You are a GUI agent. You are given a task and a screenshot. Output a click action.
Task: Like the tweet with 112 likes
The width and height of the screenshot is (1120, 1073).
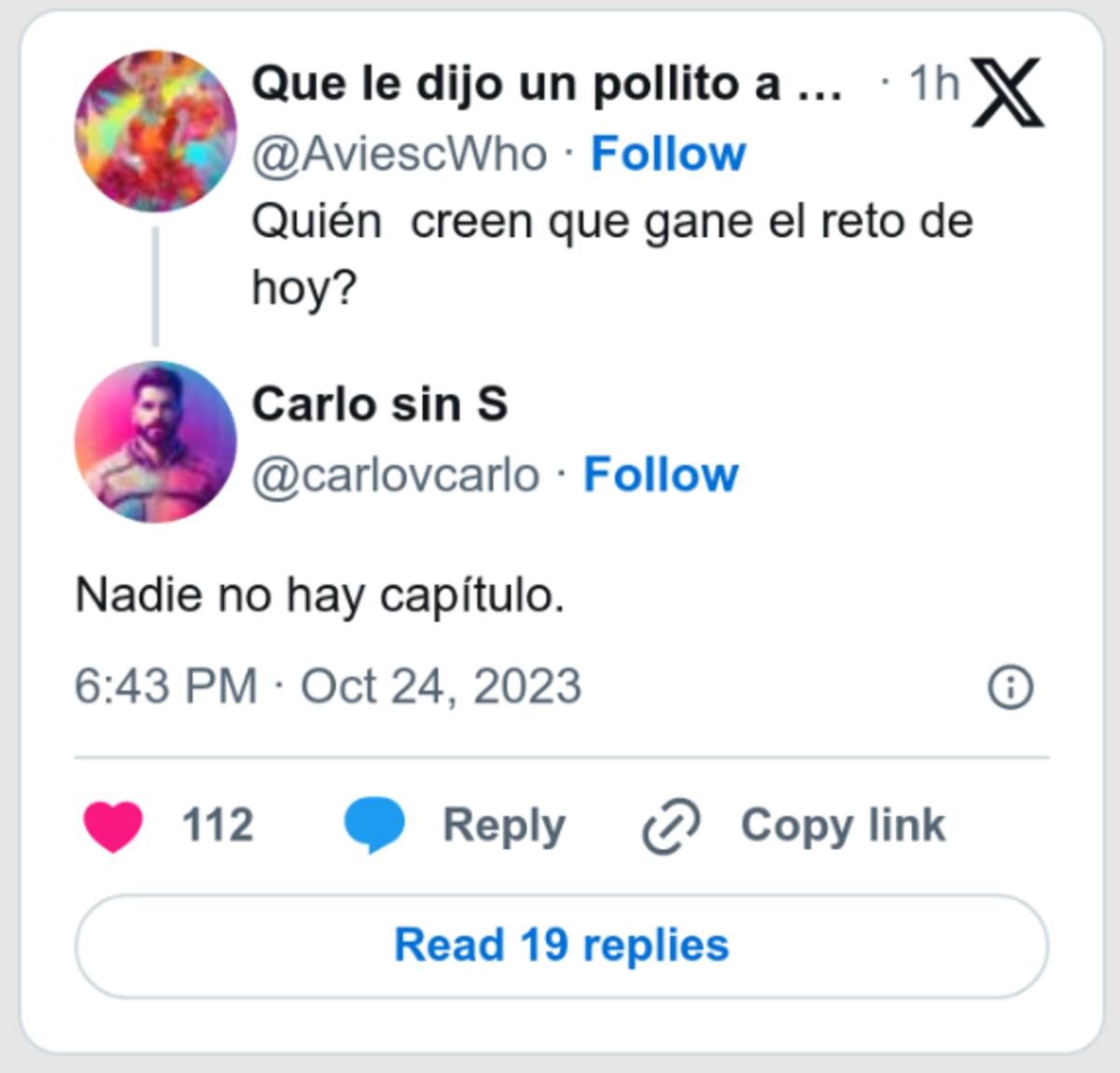click(114, 826)
